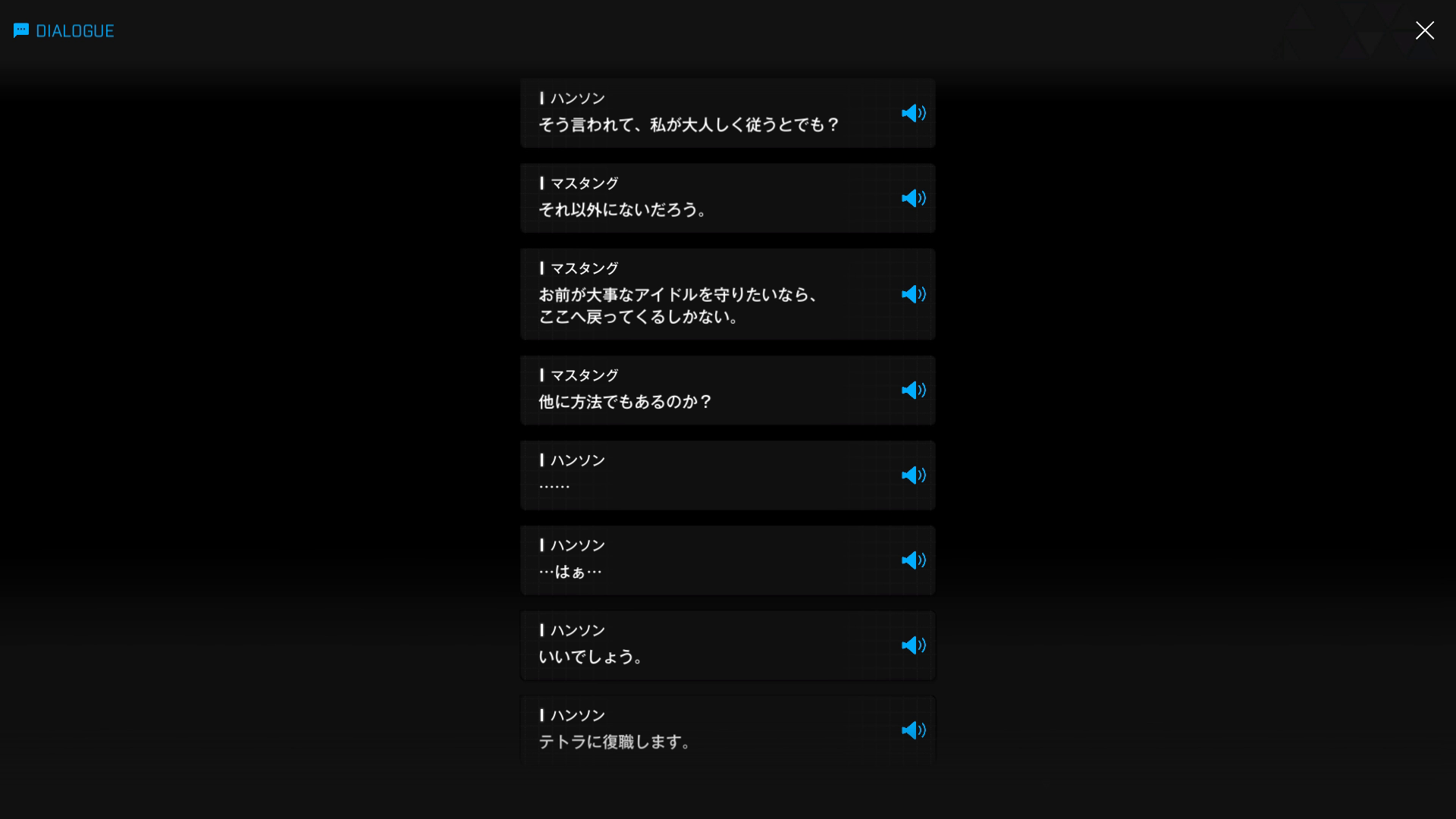Image resolution: width=1456 pixels, height=819 pixels.
Task: Play voice for 'そう言われて、私が大人しく従うとでも？'
Action: tap(914, 113)
